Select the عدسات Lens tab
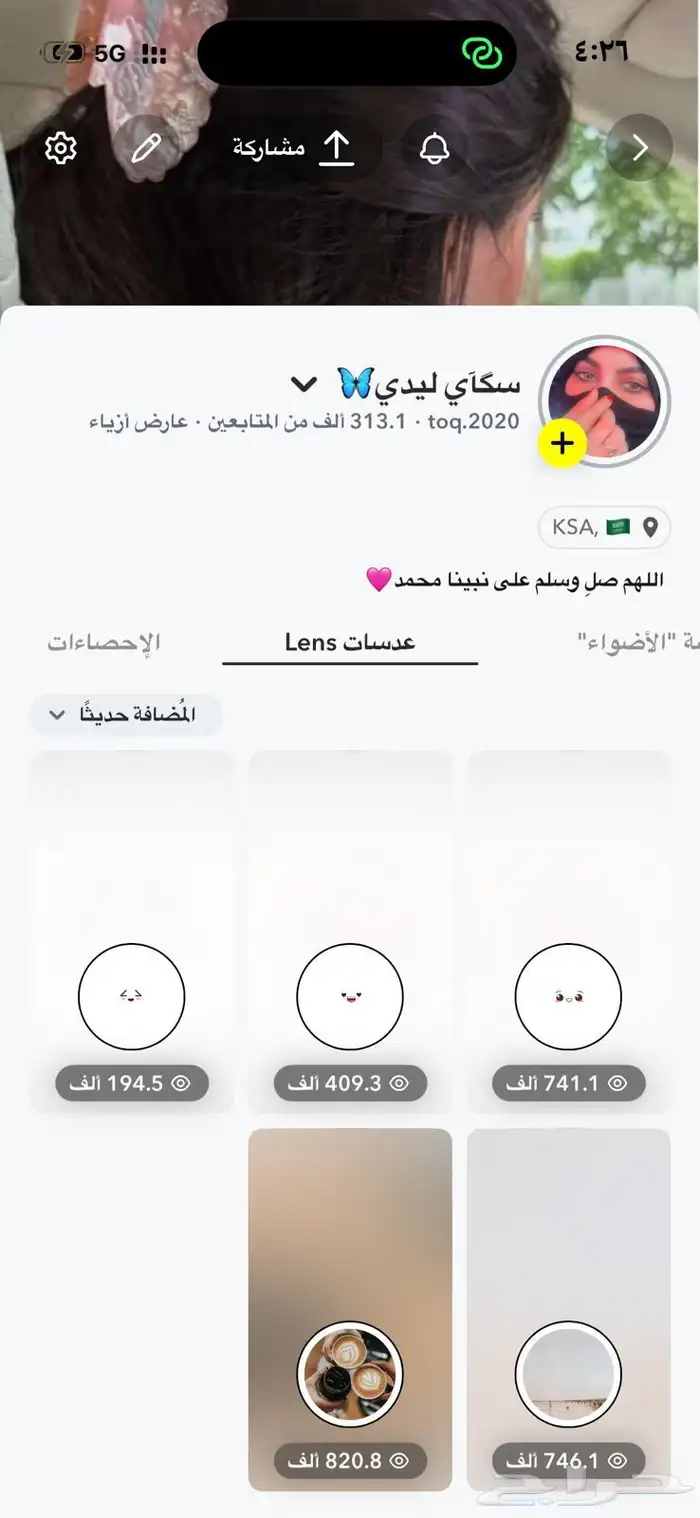 click(350, 642)
